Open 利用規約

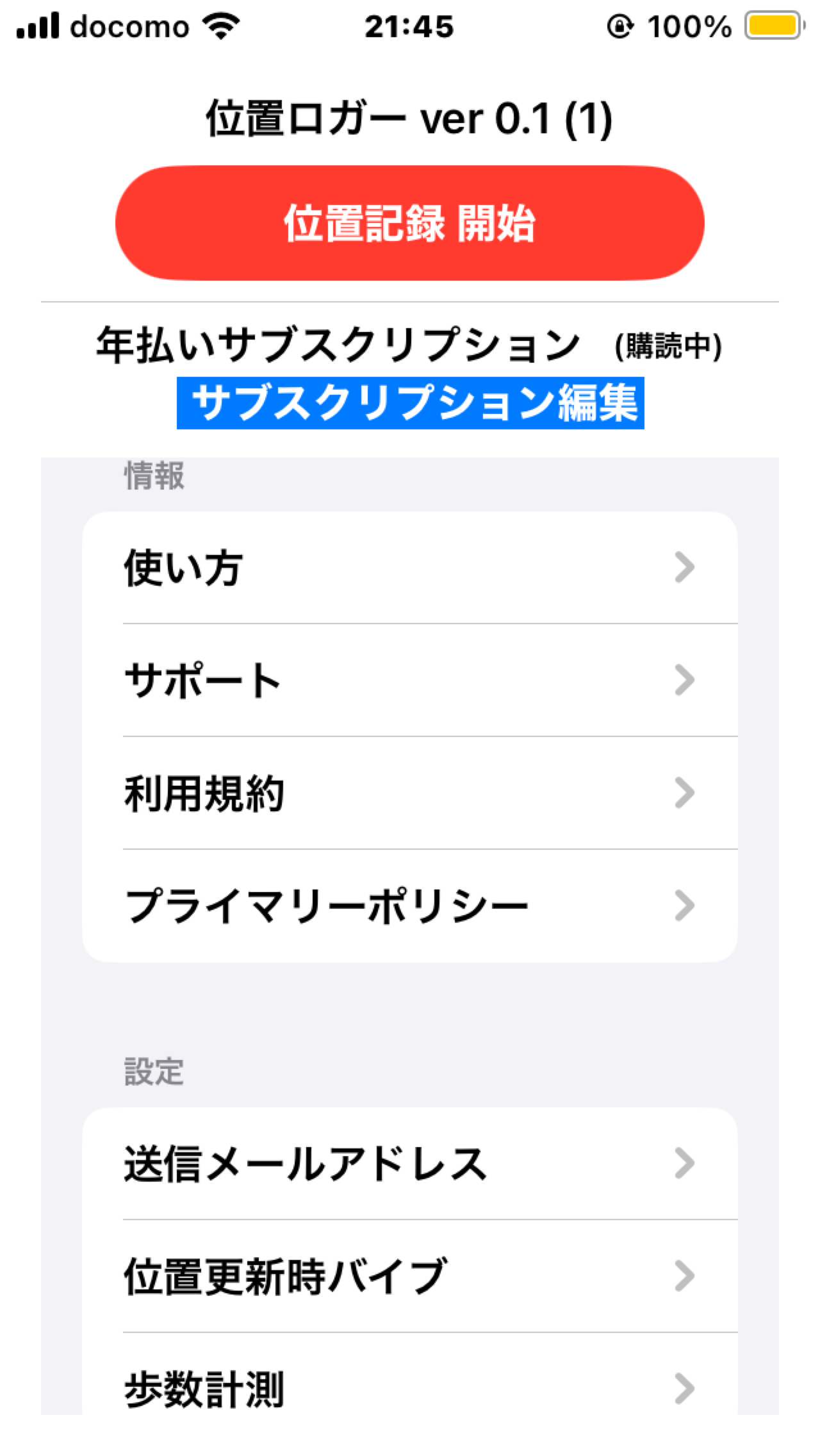click(409, 793)
